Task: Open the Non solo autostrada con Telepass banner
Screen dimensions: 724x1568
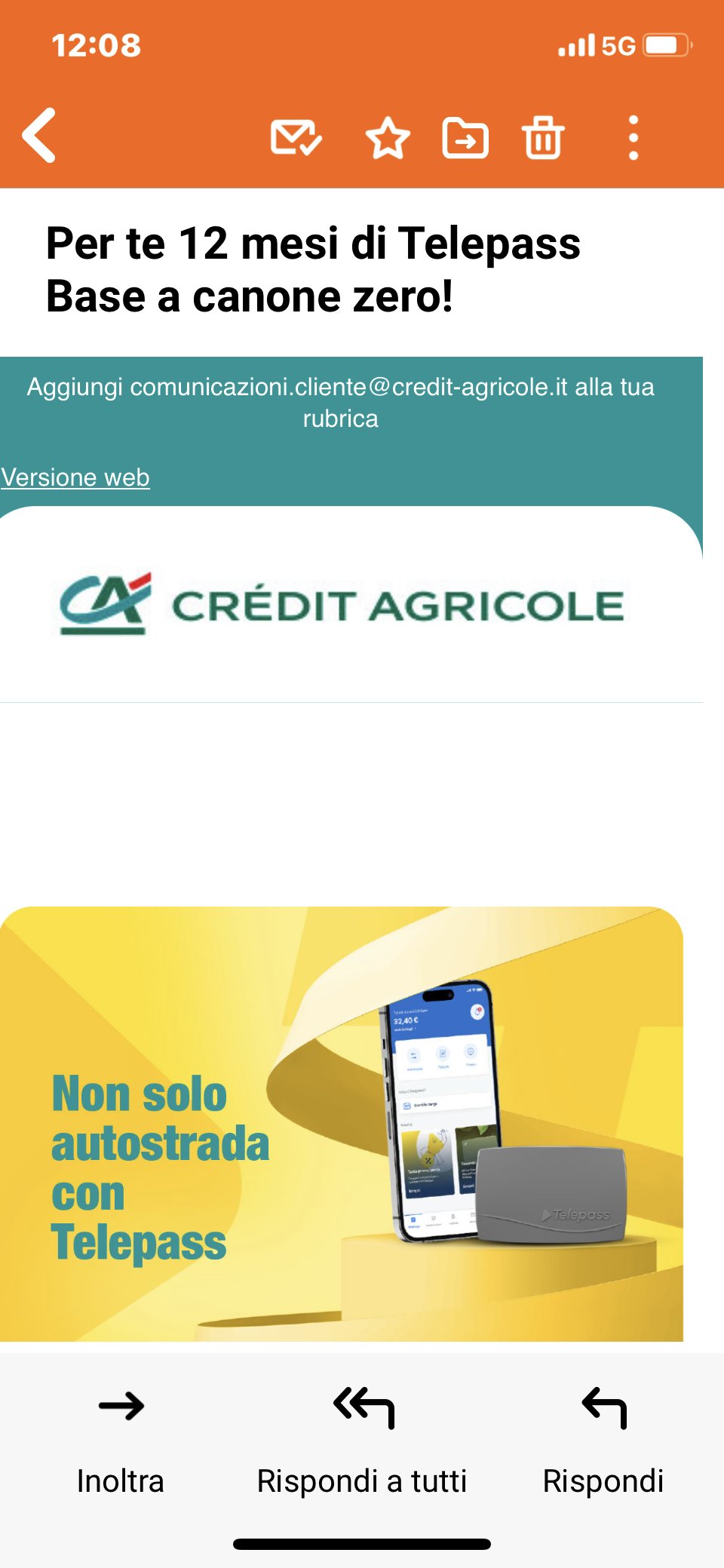Action: [341, 1124]
